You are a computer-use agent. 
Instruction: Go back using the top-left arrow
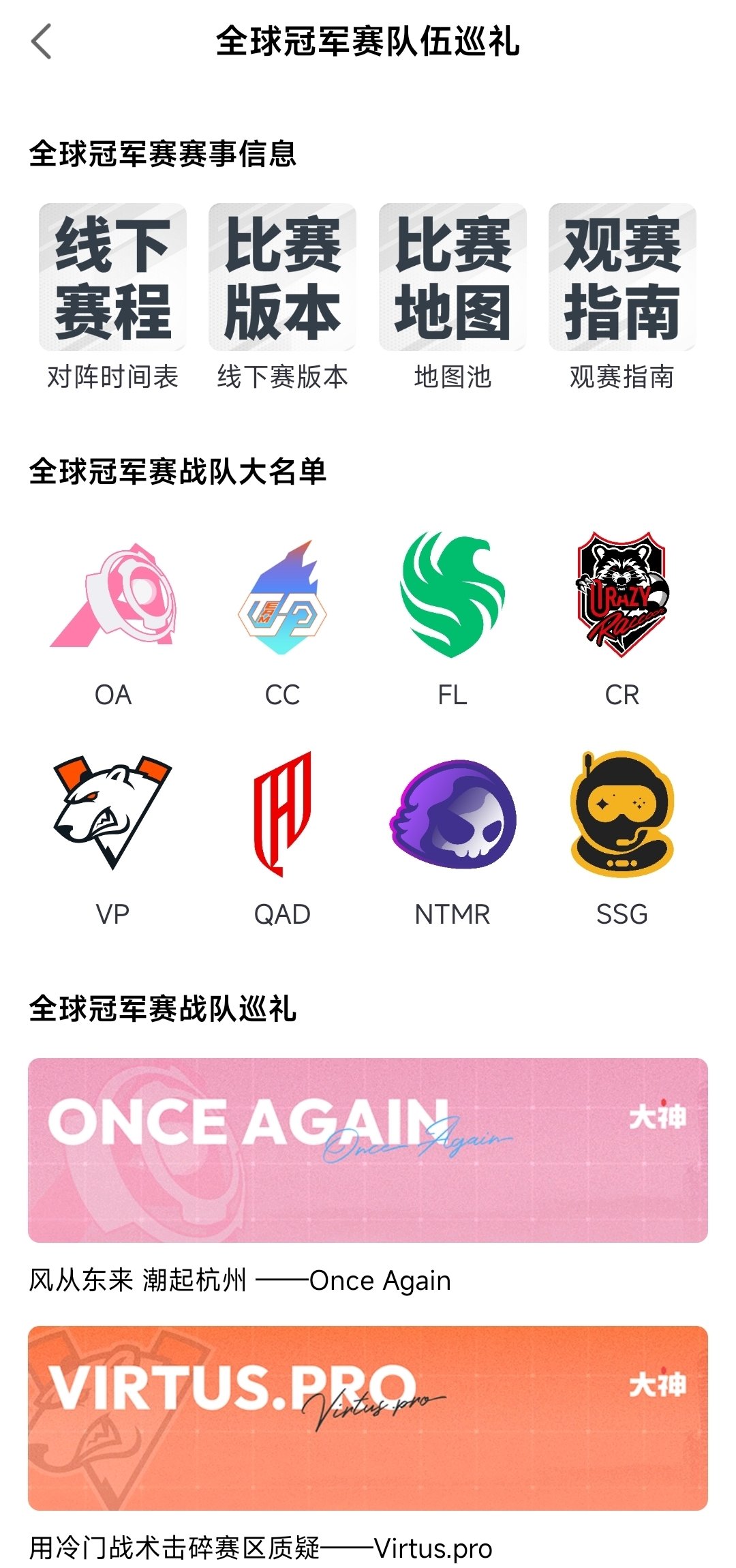pyautogui.click(x=42, y=42)
